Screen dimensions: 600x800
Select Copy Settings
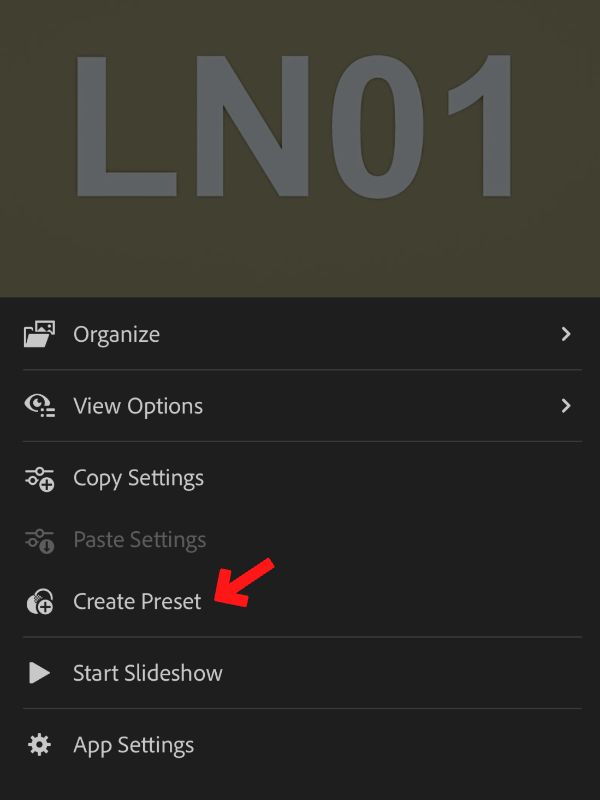click(x=138, y=478)
